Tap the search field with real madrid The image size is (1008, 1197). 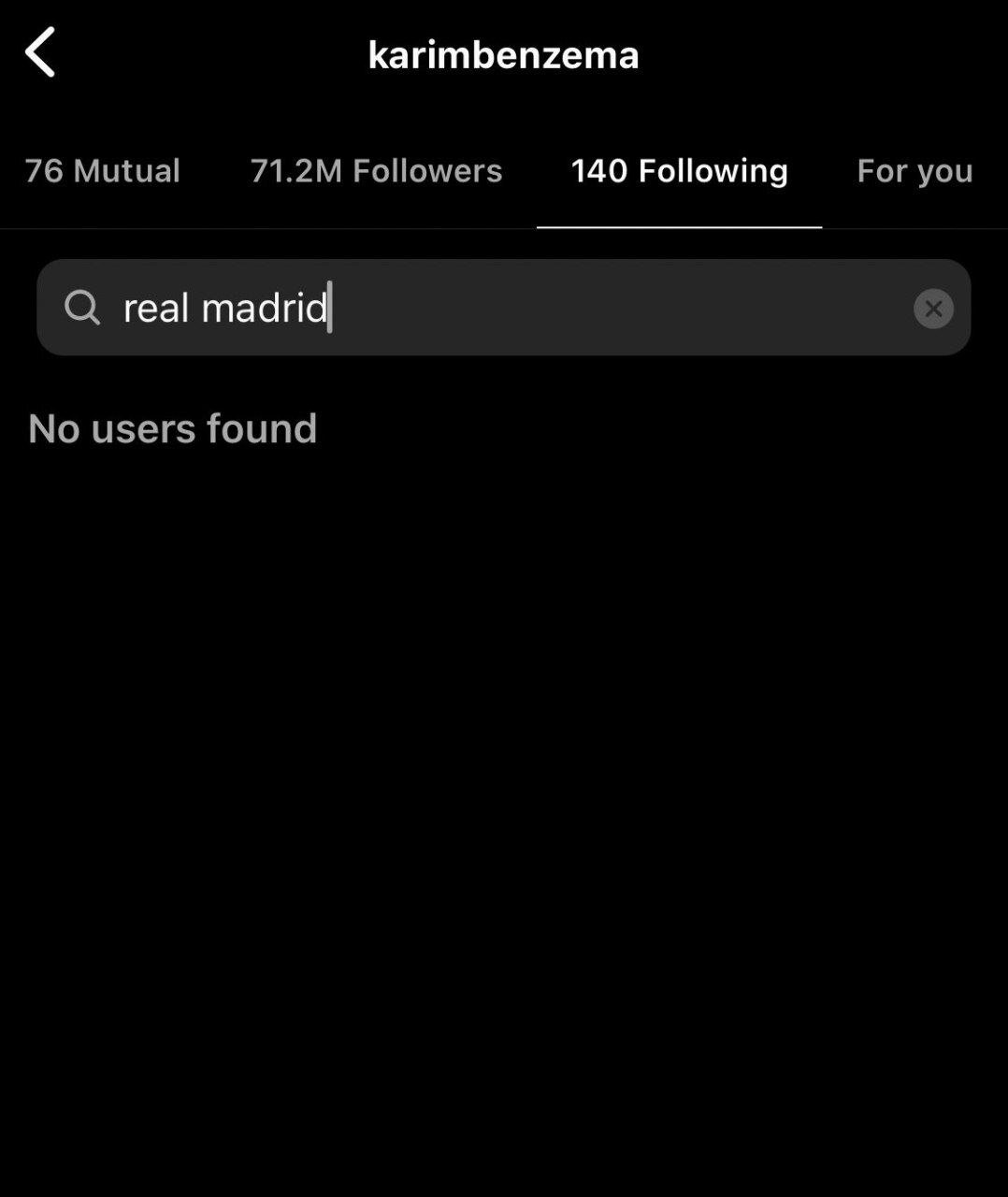pos(505,308)
